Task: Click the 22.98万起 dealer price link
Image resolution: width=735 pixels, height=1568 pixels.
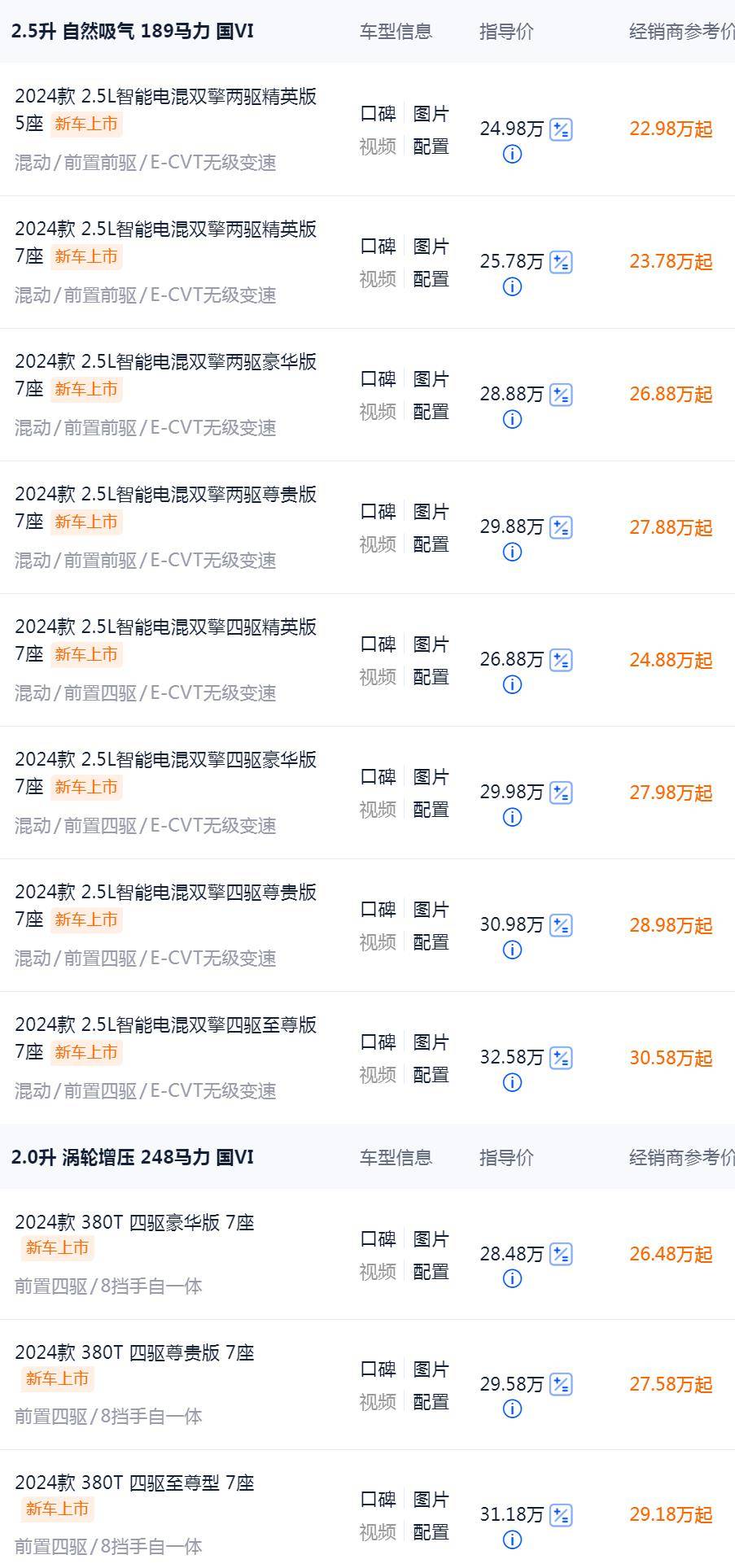Action: pos(670,129)
